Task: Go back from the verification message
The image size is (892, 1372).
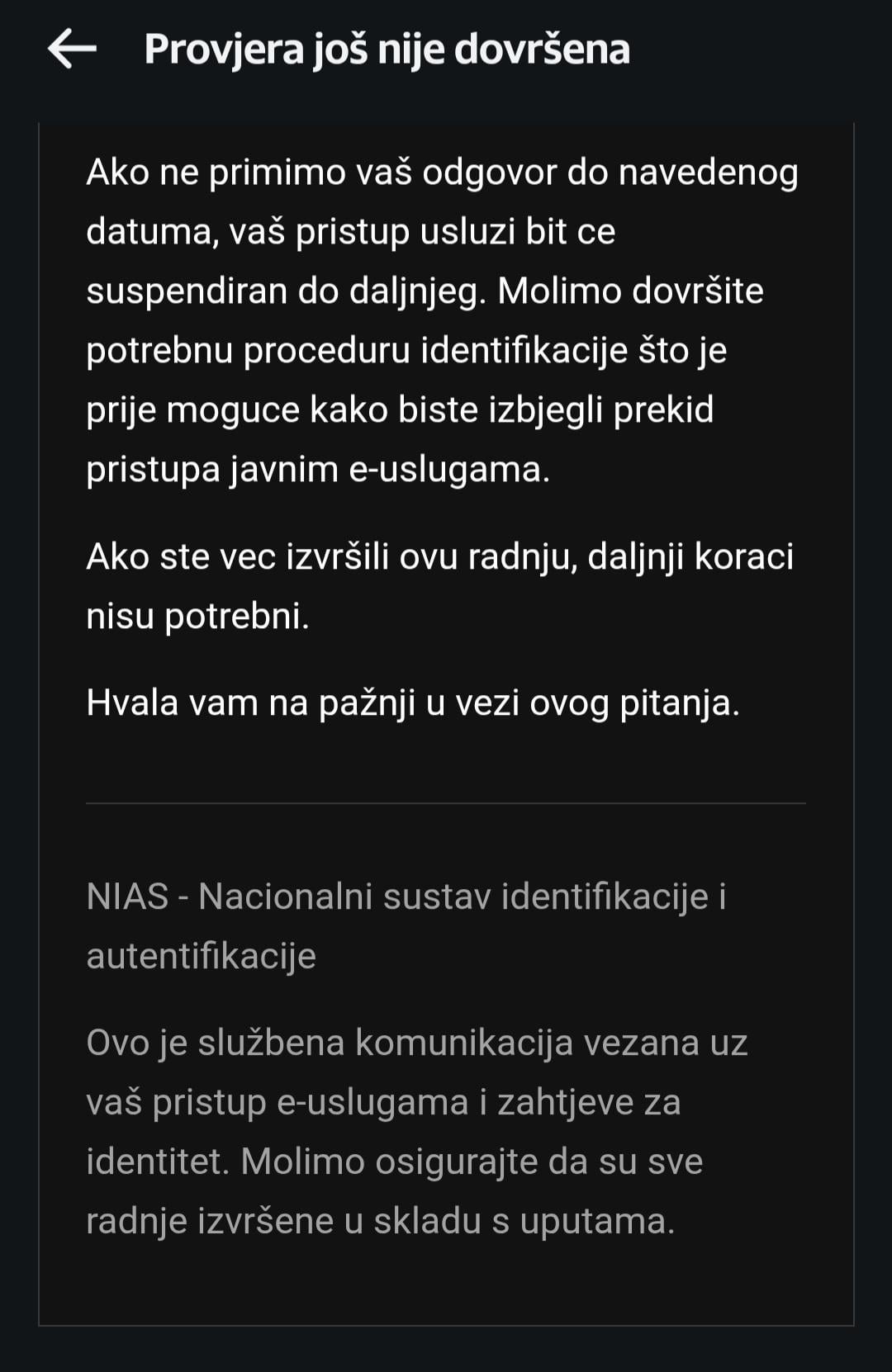Action: (x=72, y=50)
